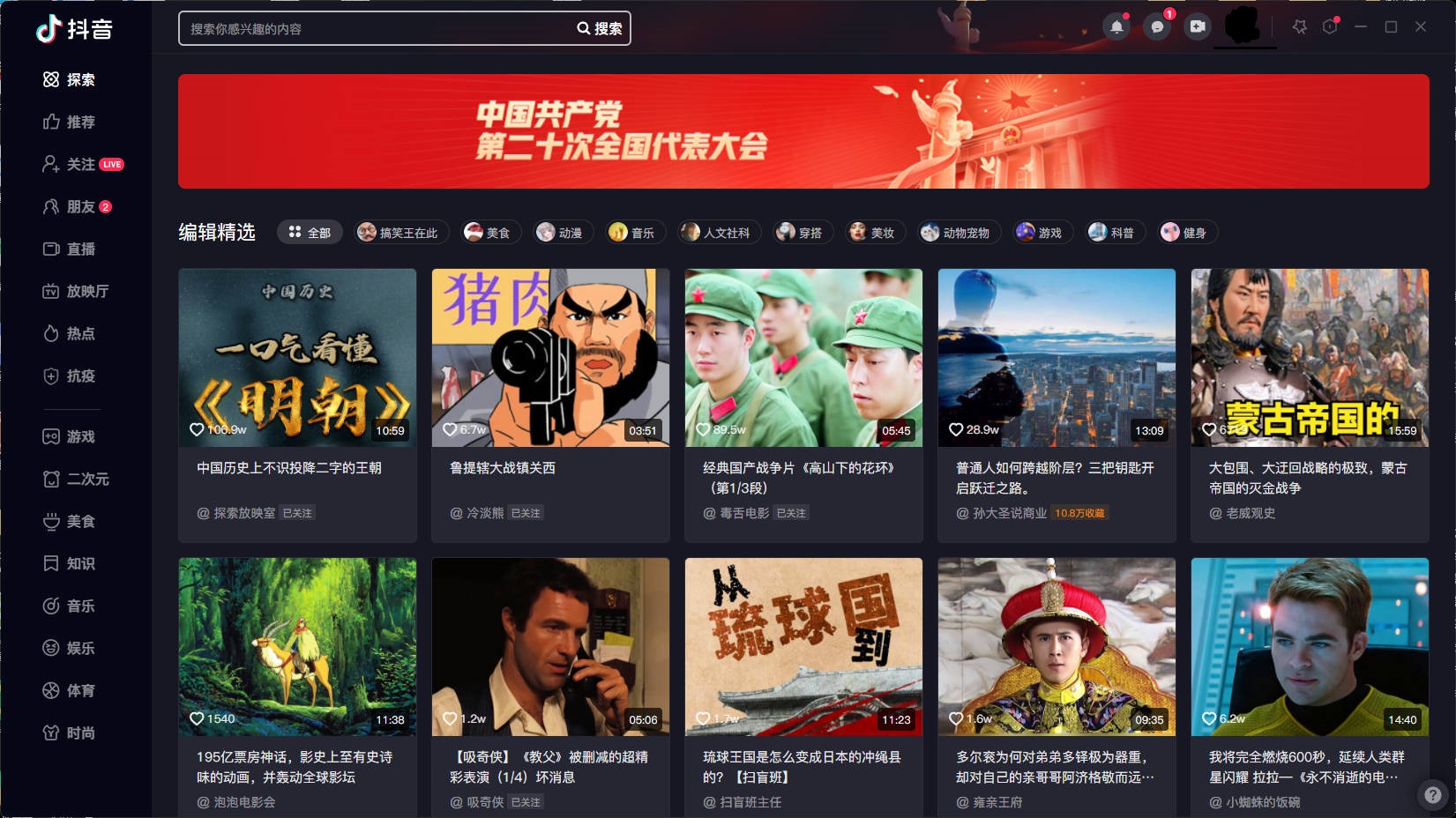1456x818 pixels.
Task: Open the notifications bell
Action: pos(1116,27)
